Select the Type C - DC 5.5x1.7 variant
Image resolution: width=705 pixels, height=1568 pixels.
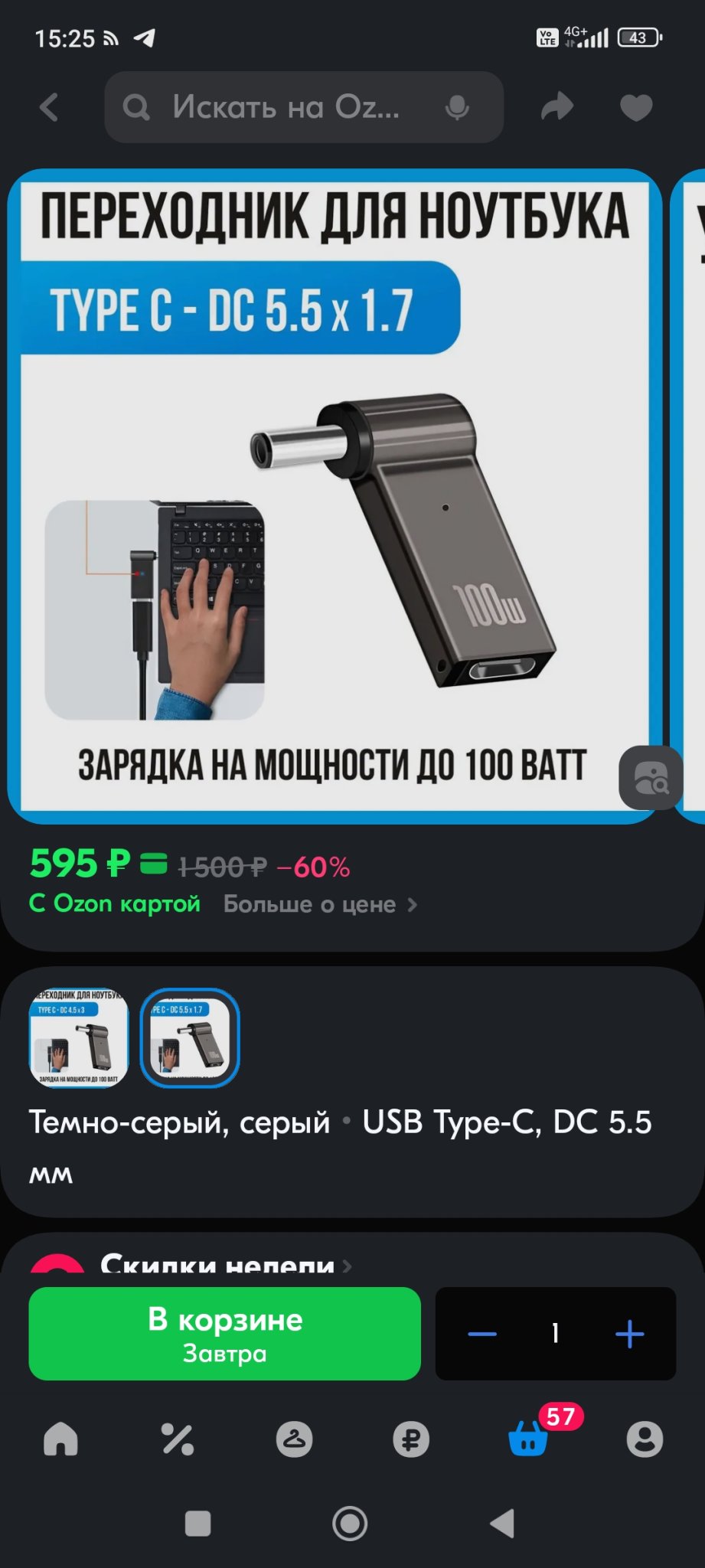tap(190, 1037)
